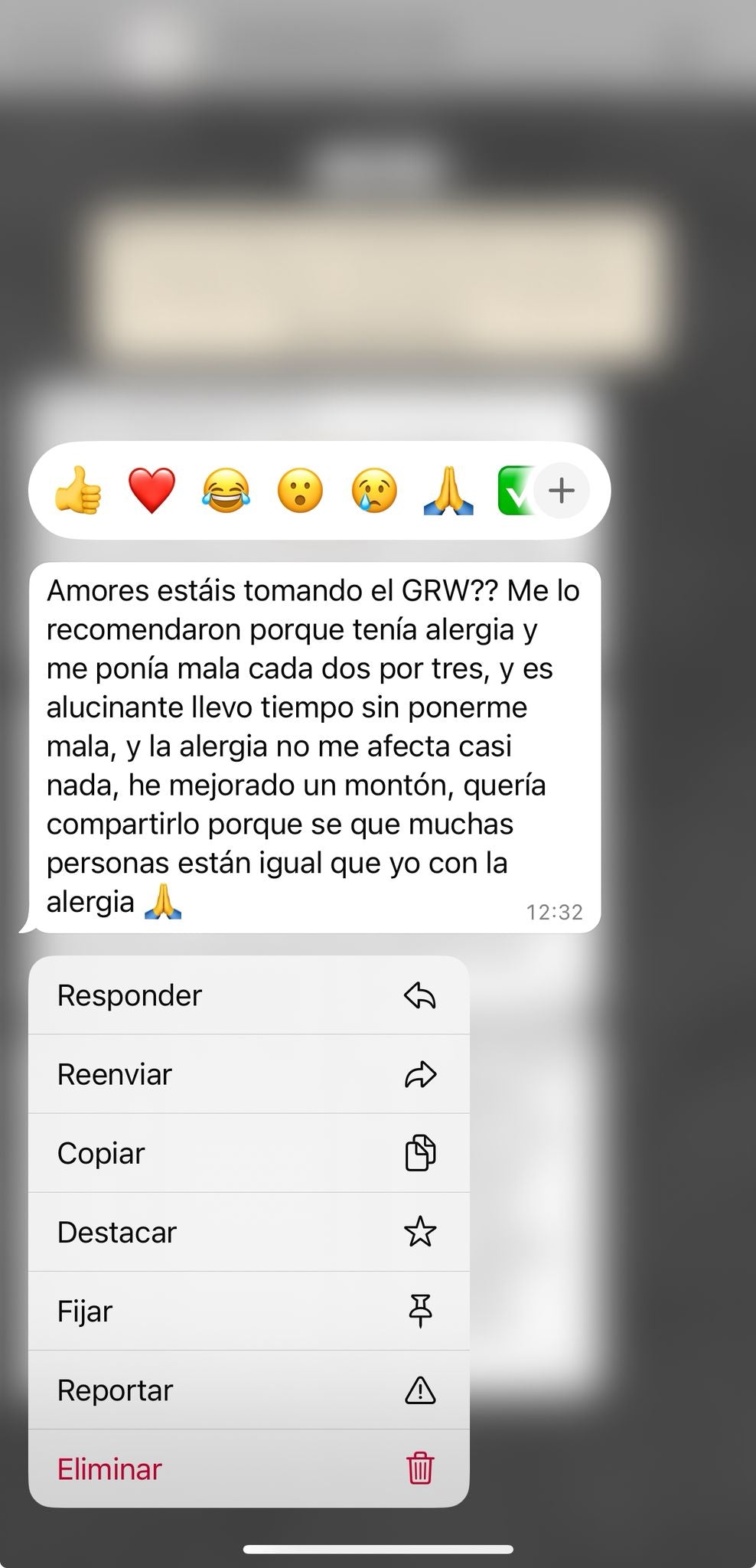This screenshot has height=1568, width=756.
Task: Choose Reenviar to forward the message
Action: [249, 1074]
